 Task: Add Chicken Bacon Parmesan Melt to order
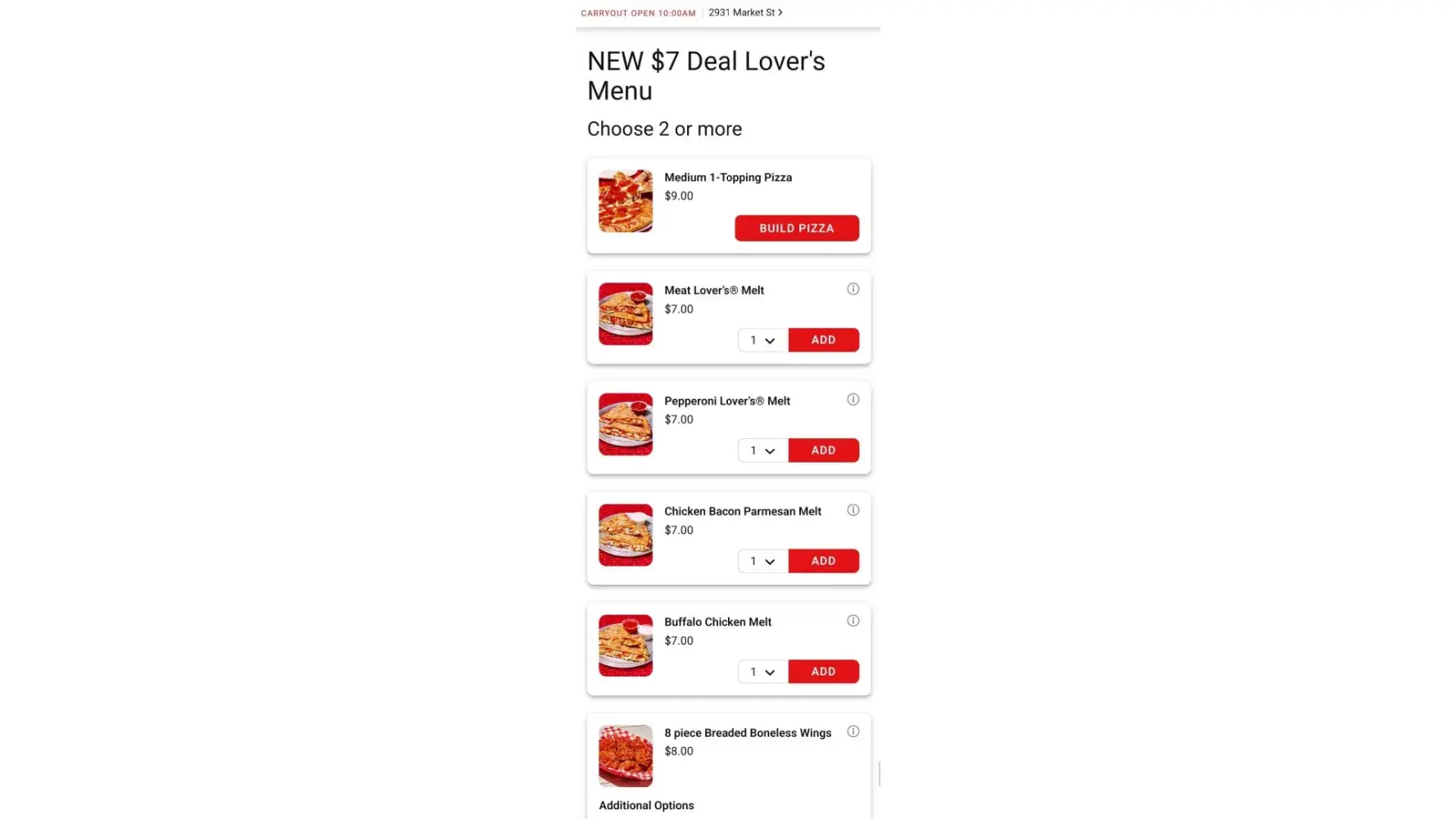click(823, 561)
